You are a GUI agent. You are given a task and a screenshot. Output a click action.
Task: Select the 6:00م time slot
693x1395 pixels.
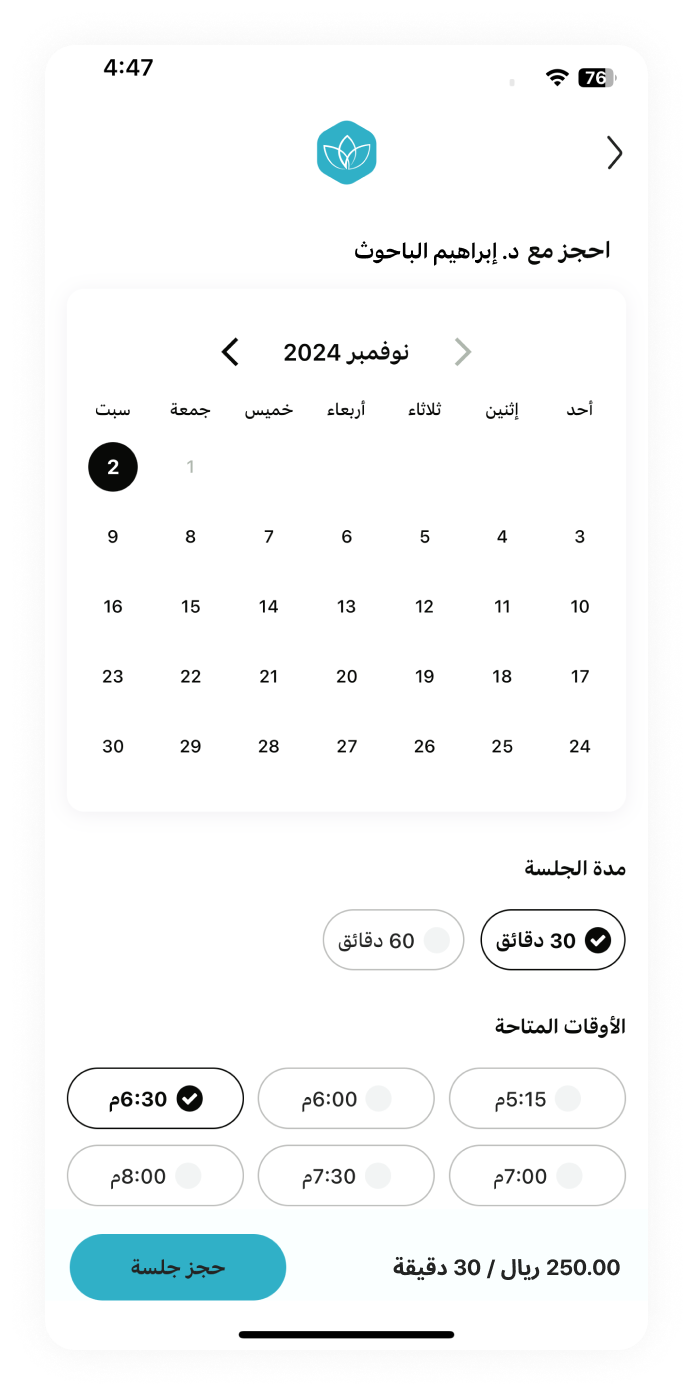(346, 1099)
